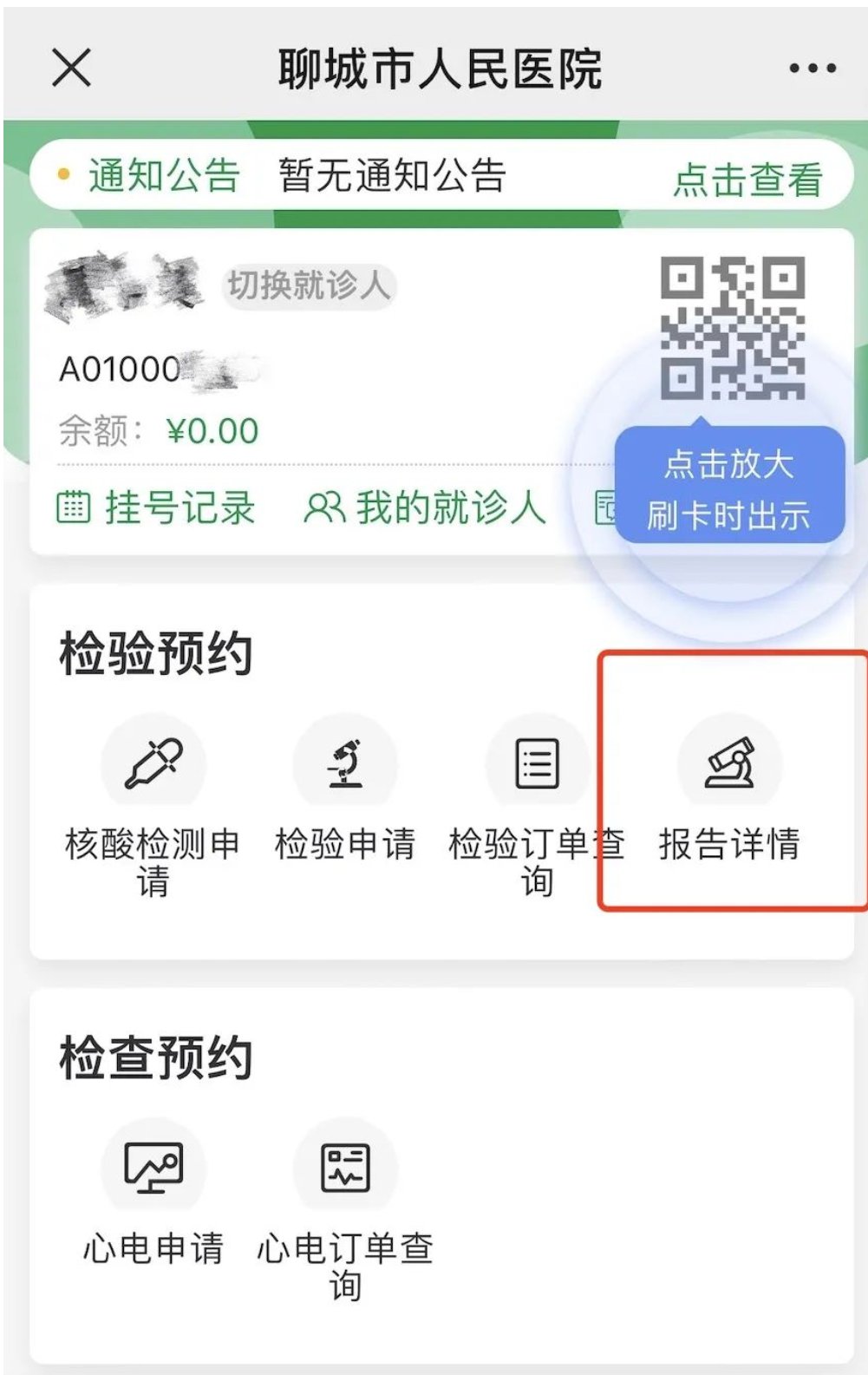Enlarge the patient QR code
The width and height of the screenshot is (868, 1375).
[732, 327]
